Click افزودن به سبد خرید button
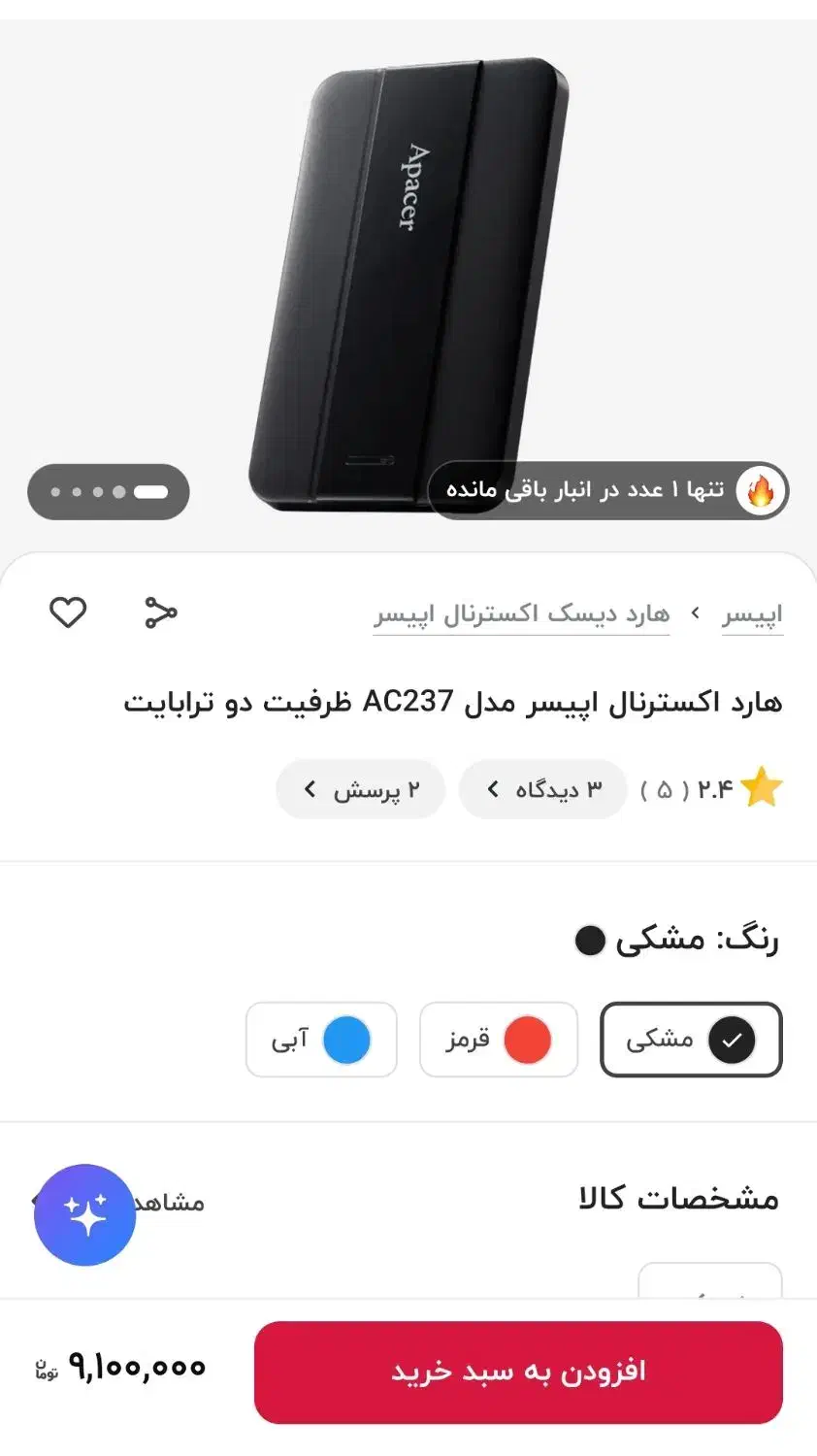The width and height of the screenshot is (817, 1456). (520, 1372)
